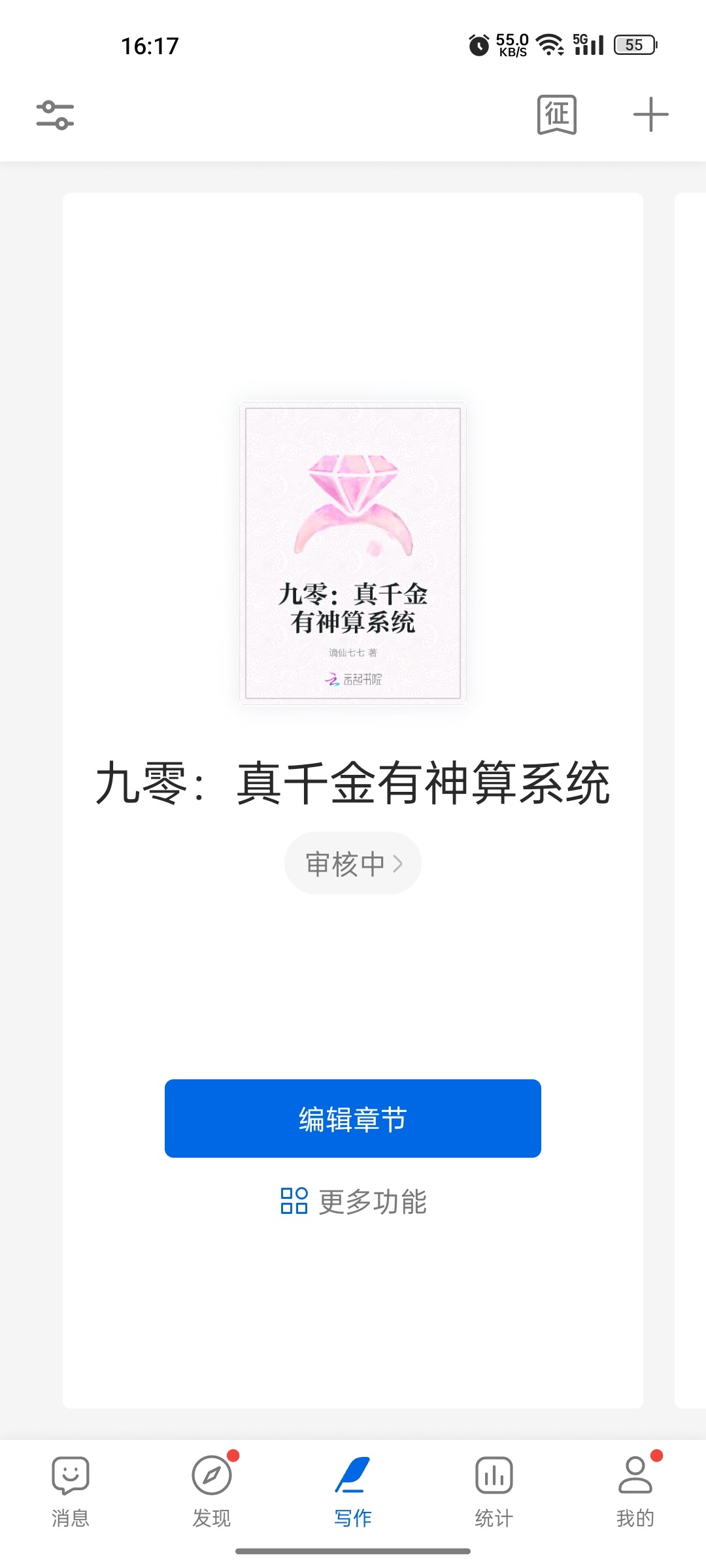This screenshot has height=1568, width=706.
Task: Open the book cover for 九零：真千金有神算系统
Action: [353, 553]
